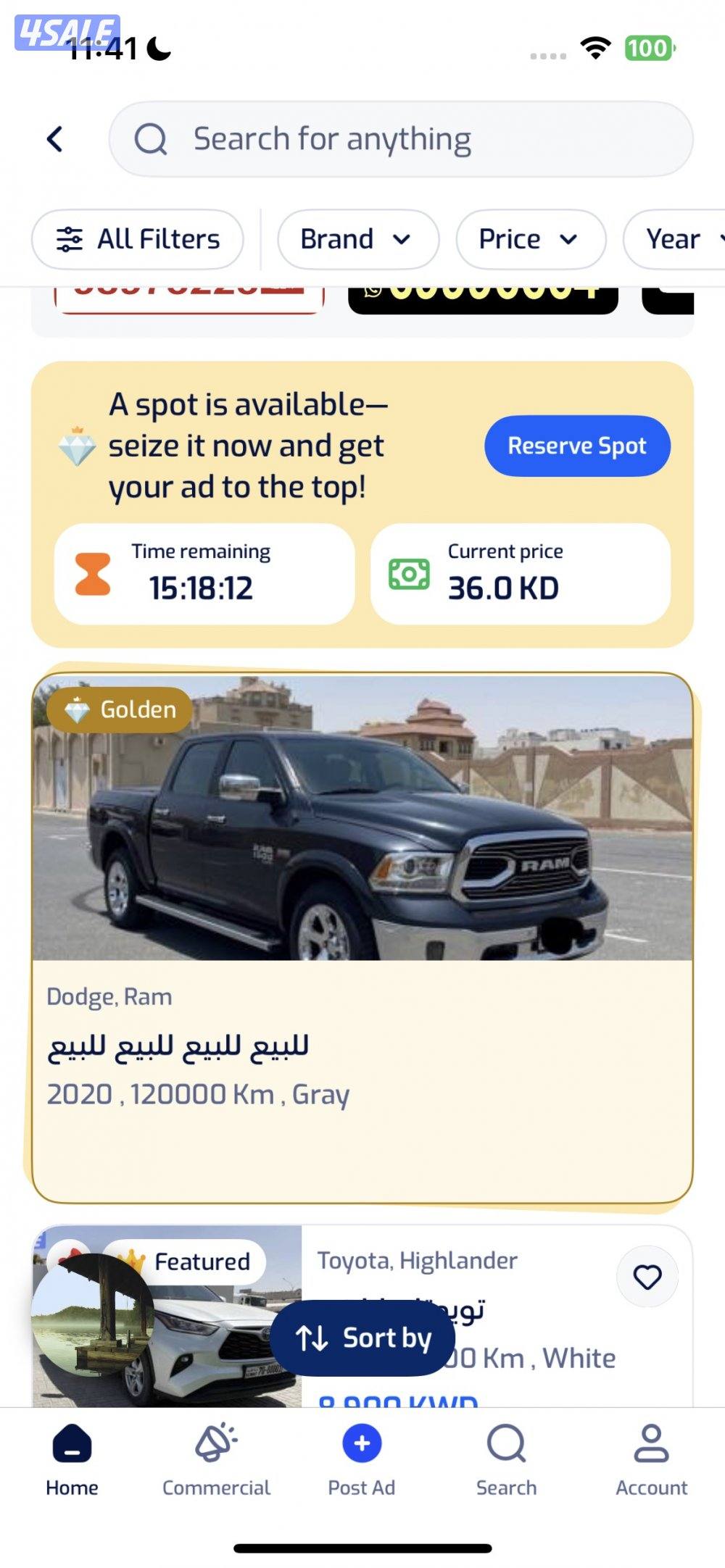Switch to the Account tab
725x1568 pixels.
click(651, 1458)
